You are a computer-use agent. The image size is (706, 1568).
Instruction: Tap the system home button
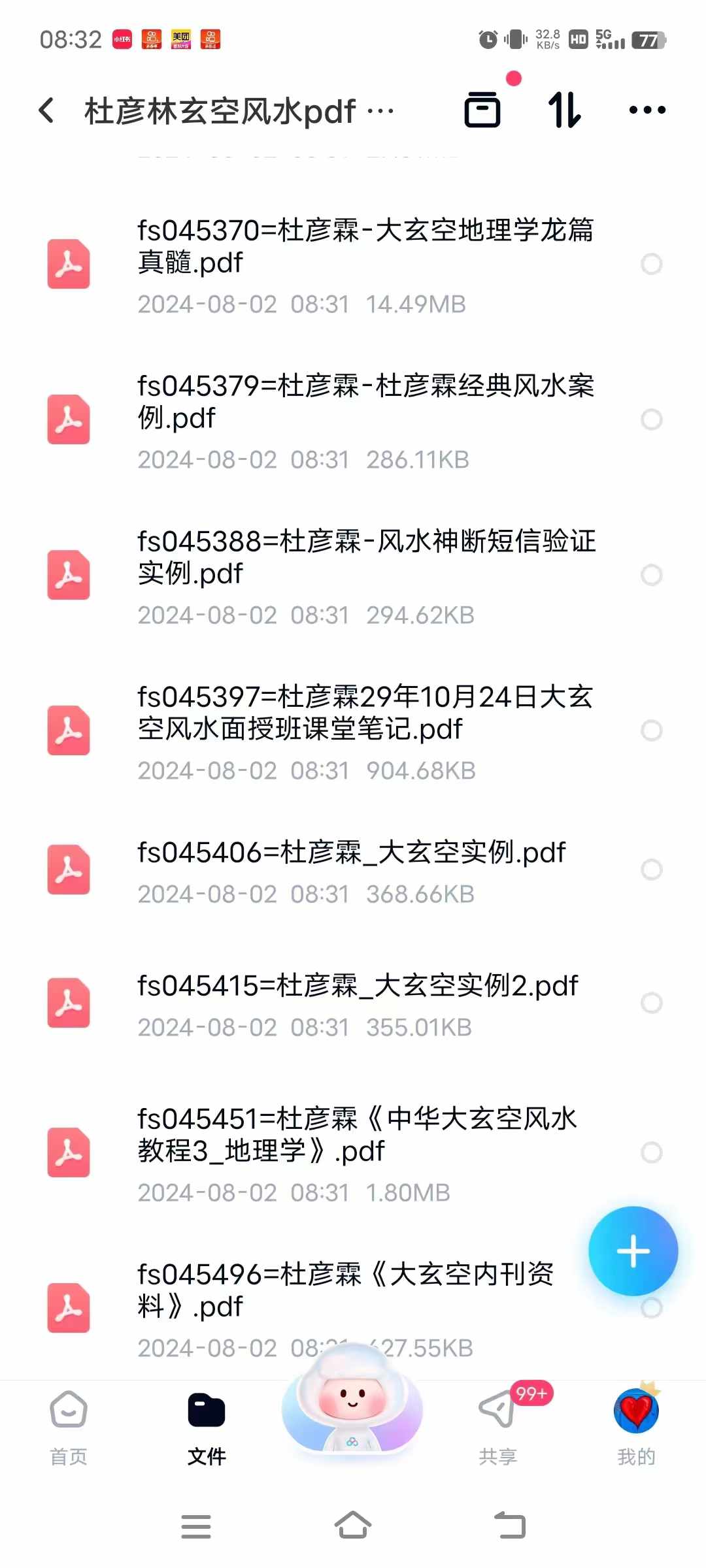pyautogui.click(x=353, y=1526)
